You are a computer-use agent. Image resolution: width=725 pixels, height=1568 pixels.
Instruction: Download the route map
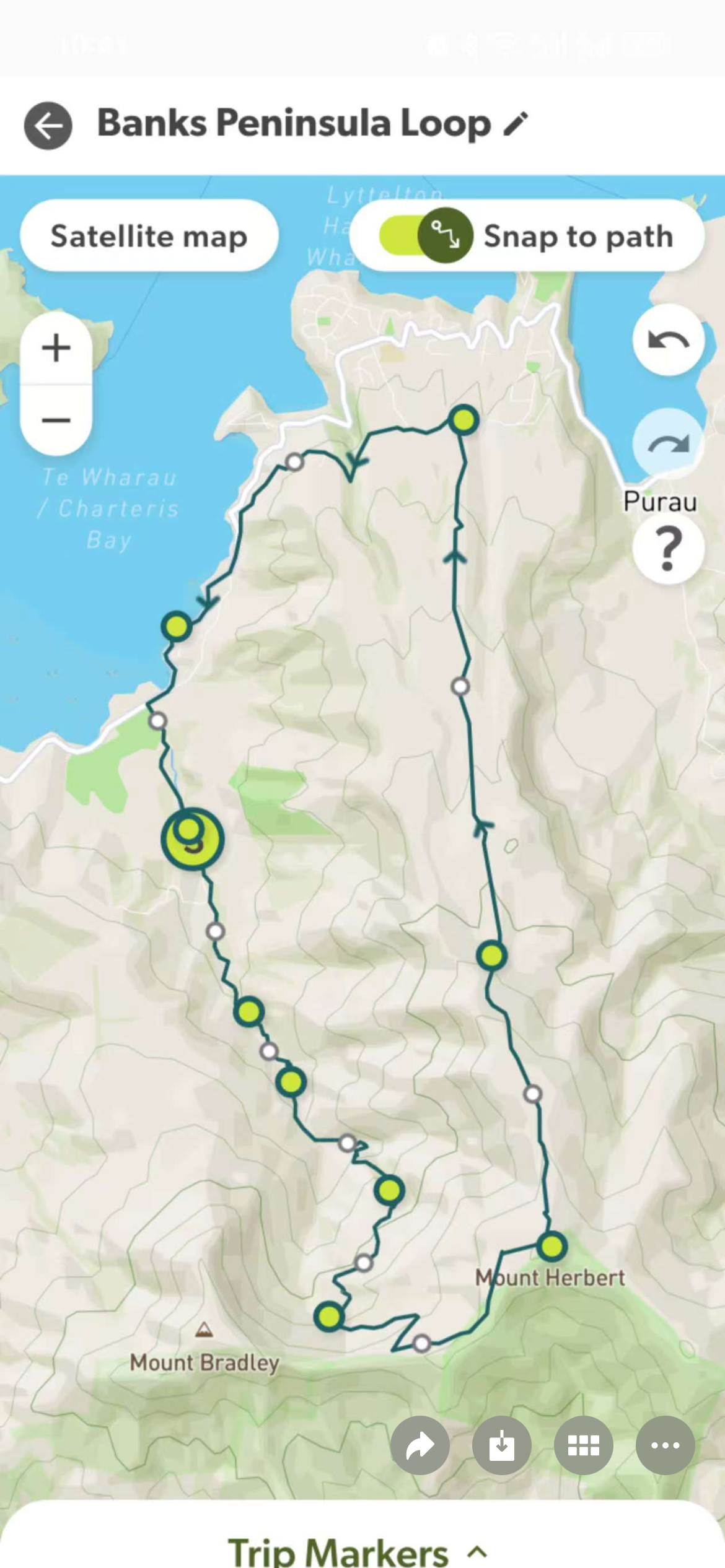(x=501, y=1445)
